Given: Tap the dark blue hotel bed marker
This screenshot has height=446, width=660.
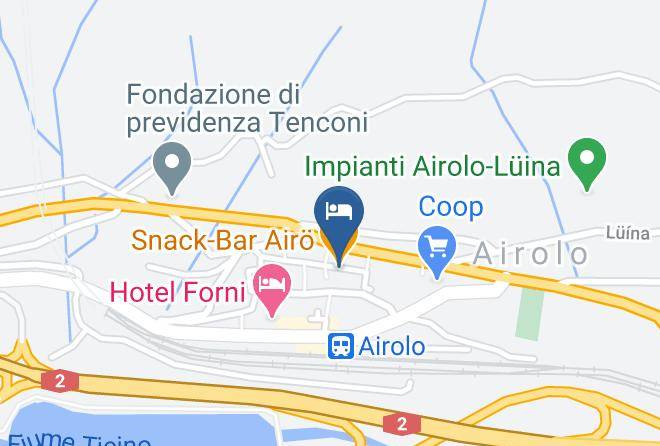Looking at the screenshot, I should click(x=339, y=225).
